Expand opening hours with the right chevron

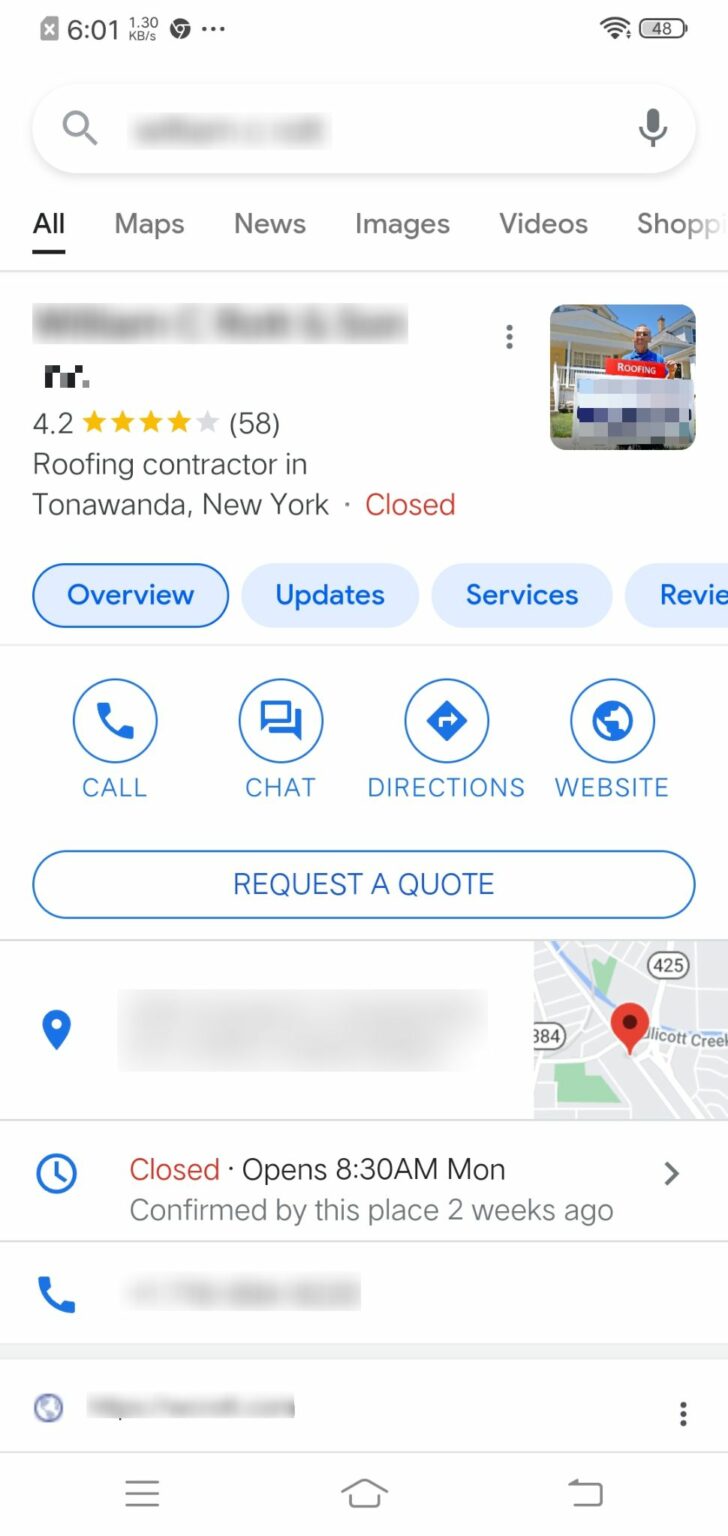coord(671,1174)
